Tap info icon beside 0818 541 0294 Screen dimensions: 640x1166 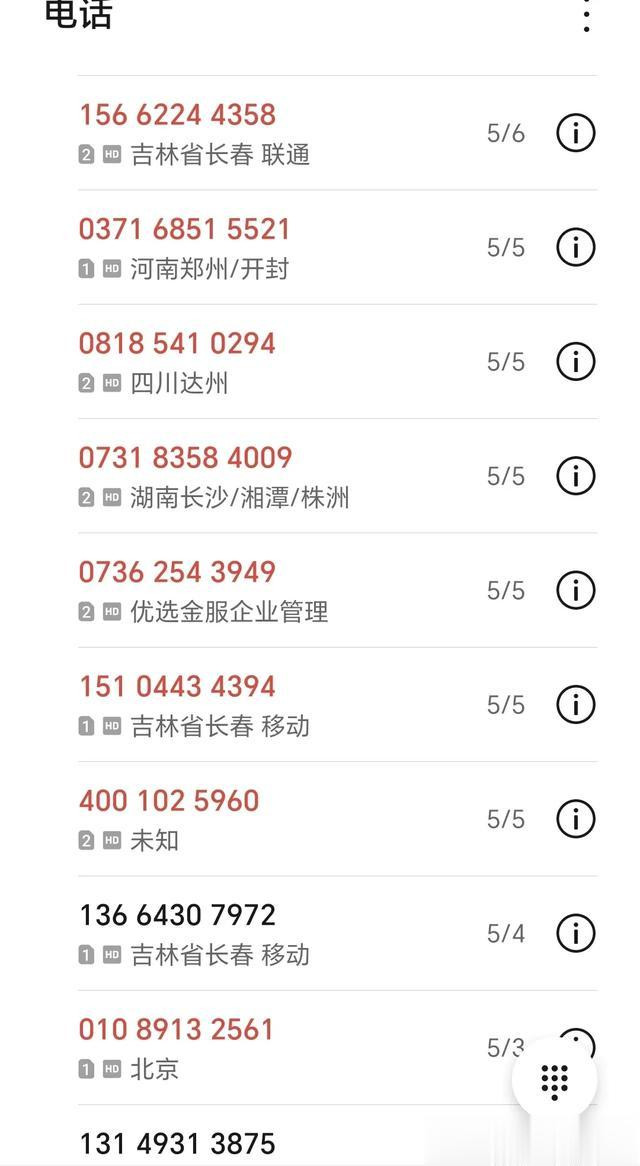pyautogui.click(x=576, y=361)
